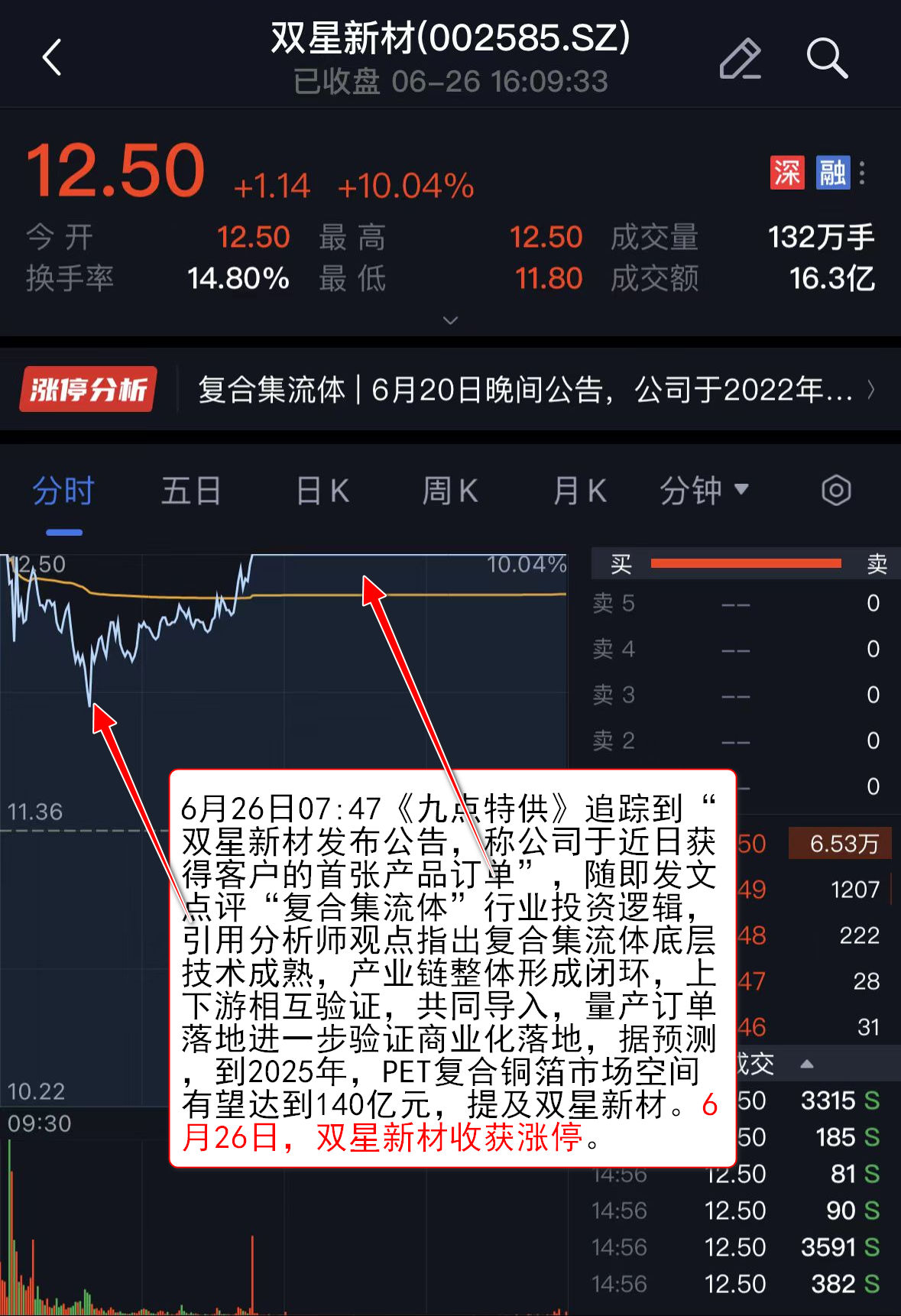Select the 周K chart tab
Viewport: 901px width, 1316px height.
[450, 491]
